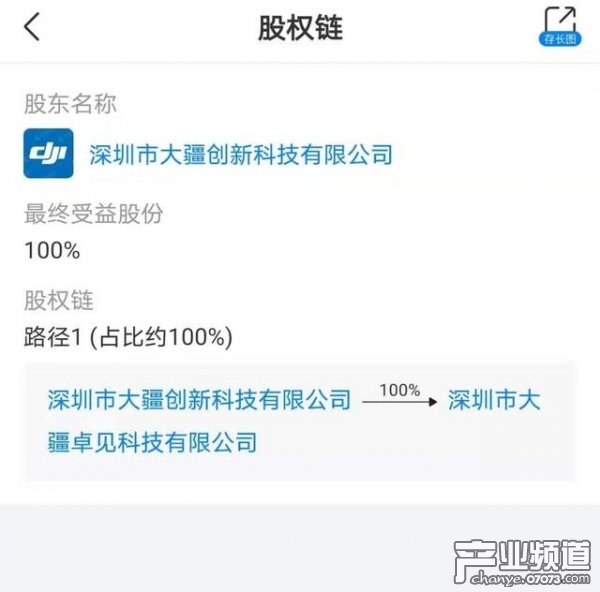Save the equity chain as a long image
Image resolution: width=600 pixels, height=592 pixels.
pos(560,25)
